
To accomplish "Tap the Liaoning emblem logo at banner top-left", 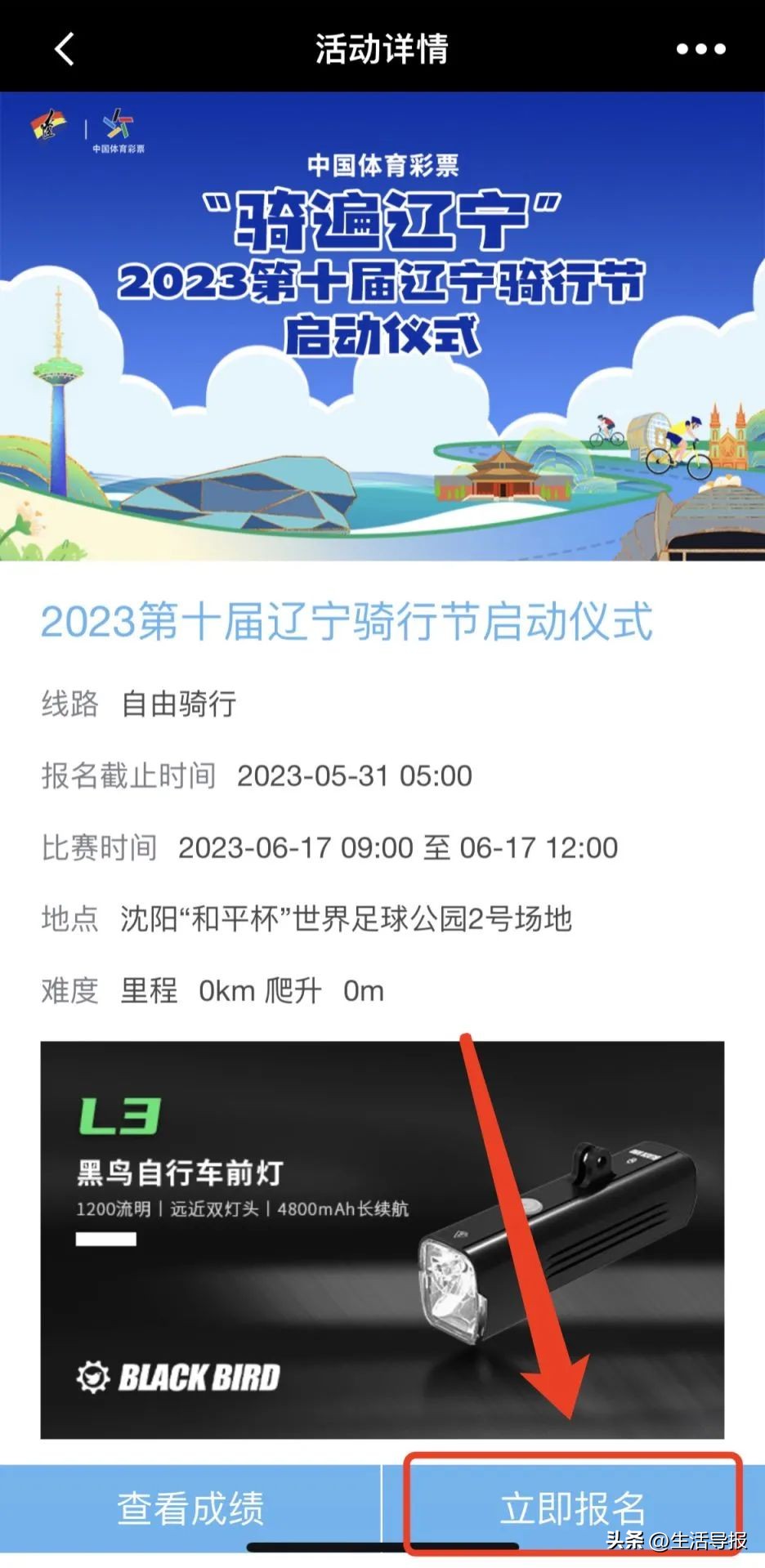I will pyautogui.click(x=47, y=125).
